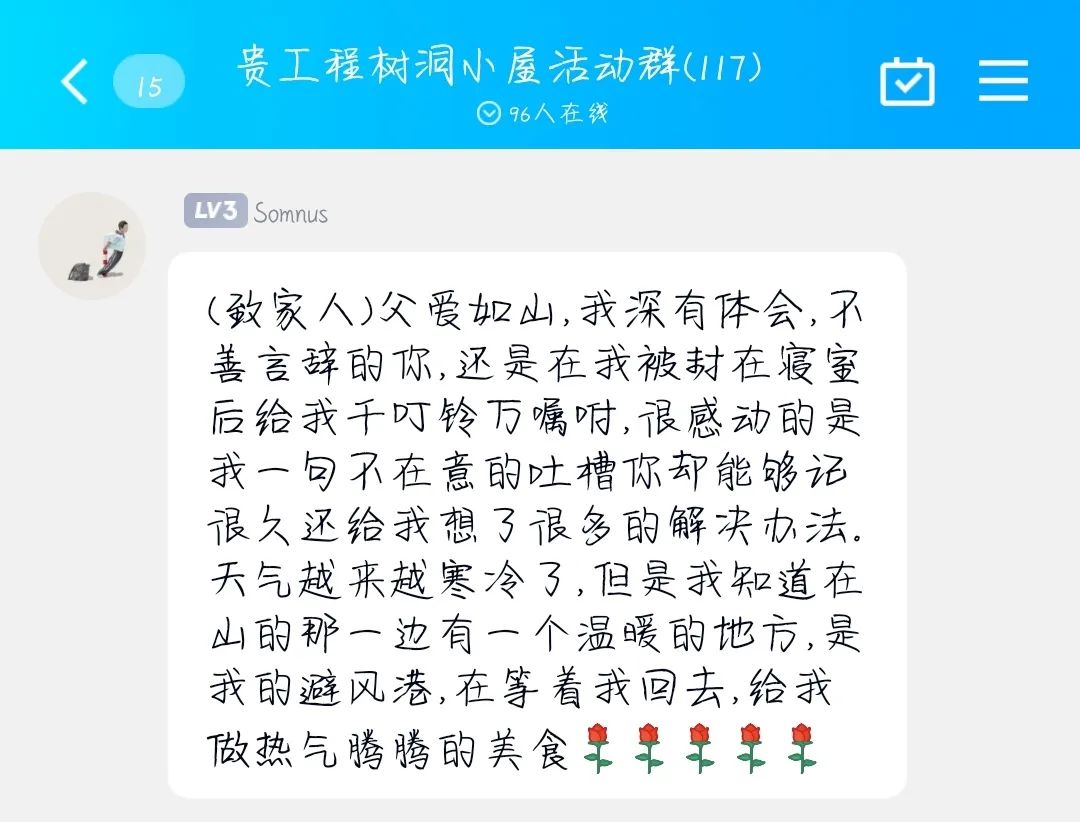Go back using the header arrow

(75, 81)
